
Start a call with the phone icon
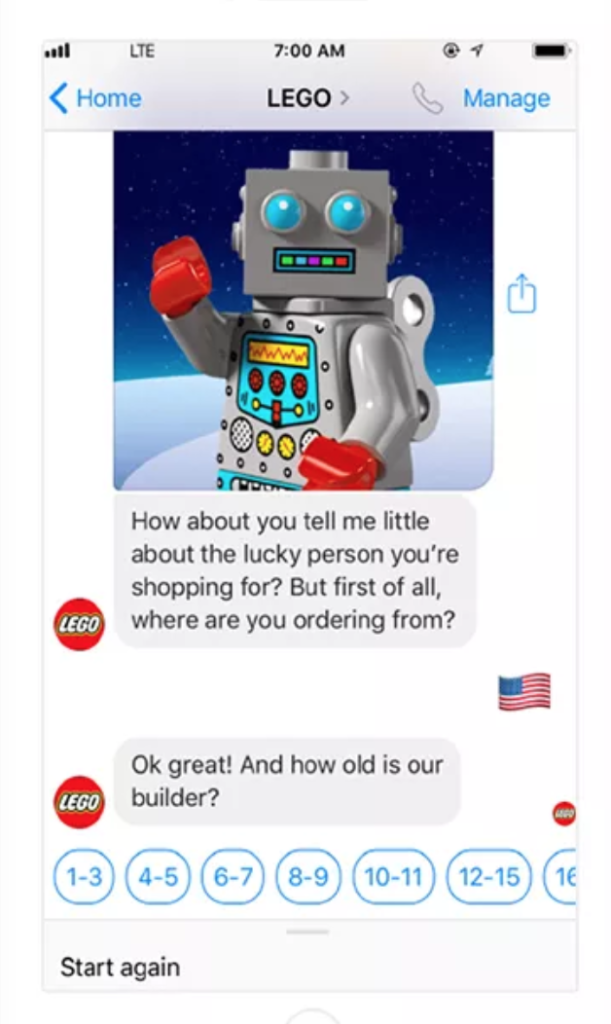click(x=428, y=99)
